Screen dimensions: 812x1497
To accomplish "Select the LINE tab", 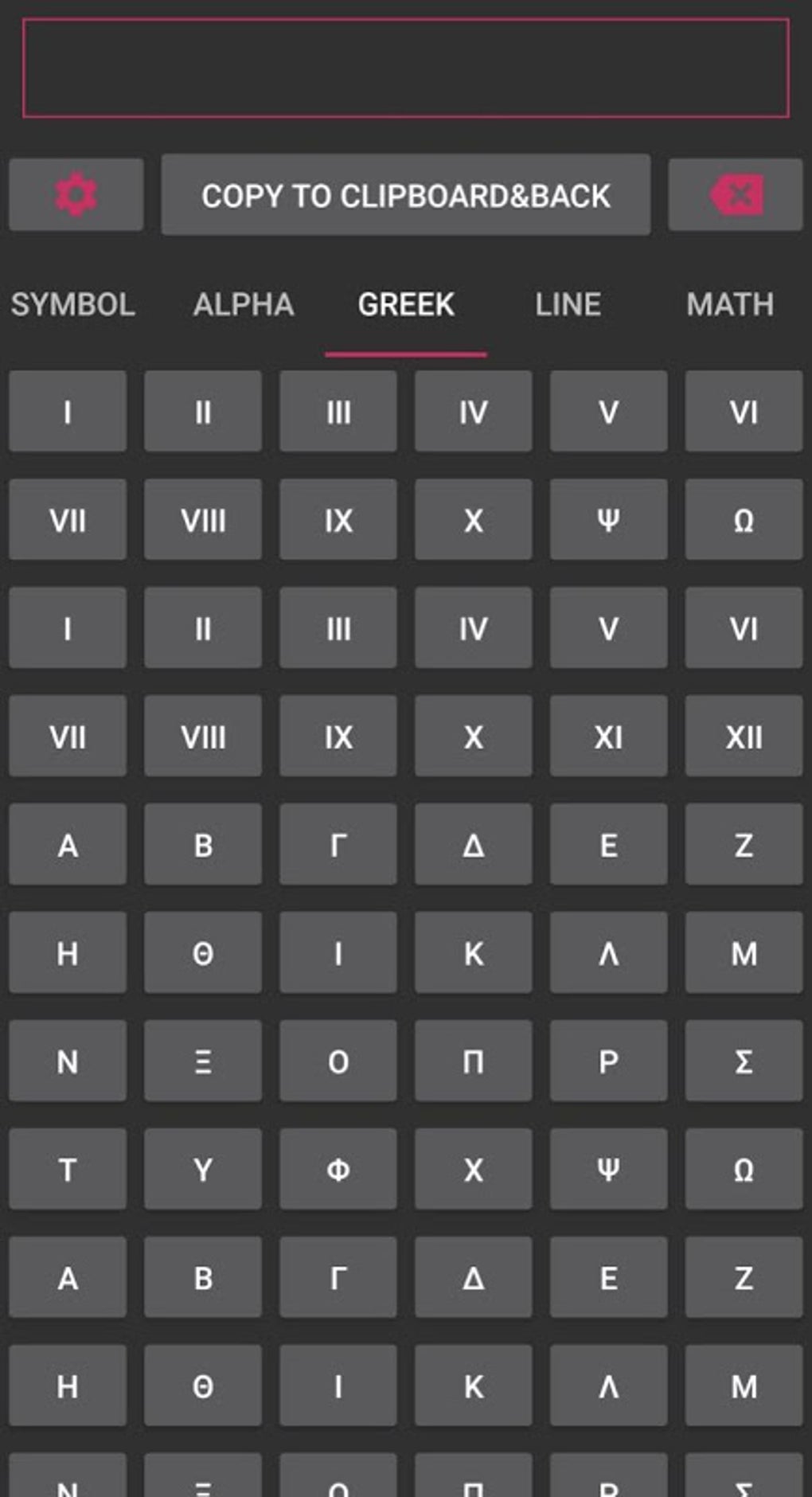I will (568, 304).
